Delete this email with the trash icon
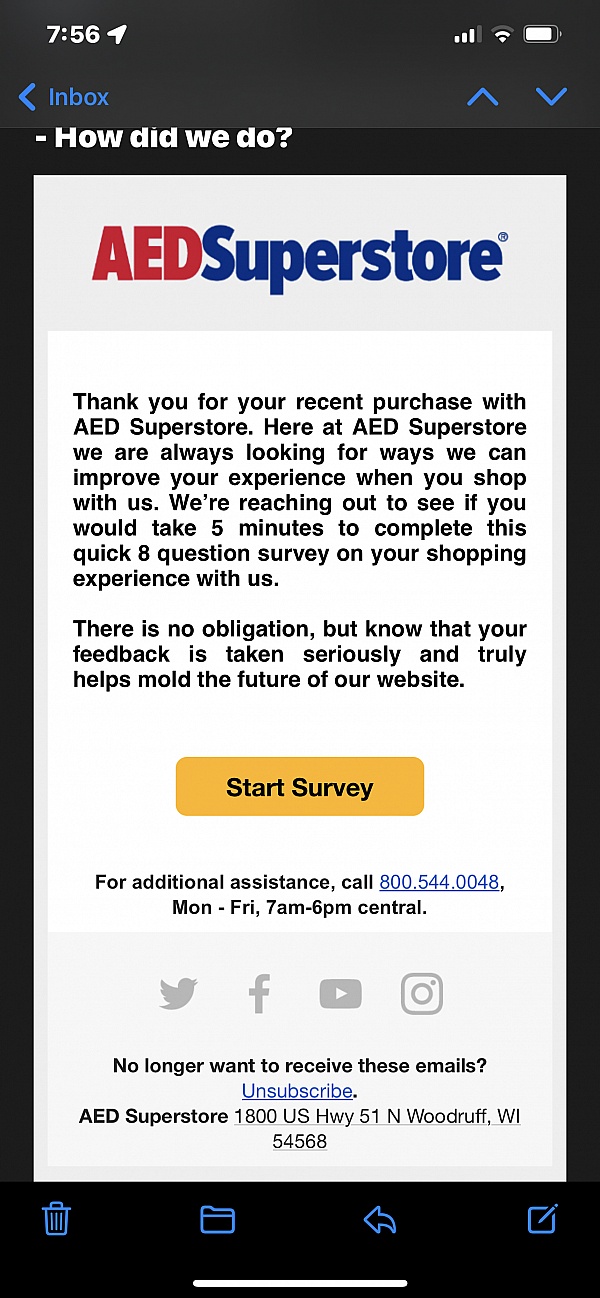Image resolution: width=600 pixels, height=1298 pixels. (56, 1219)
